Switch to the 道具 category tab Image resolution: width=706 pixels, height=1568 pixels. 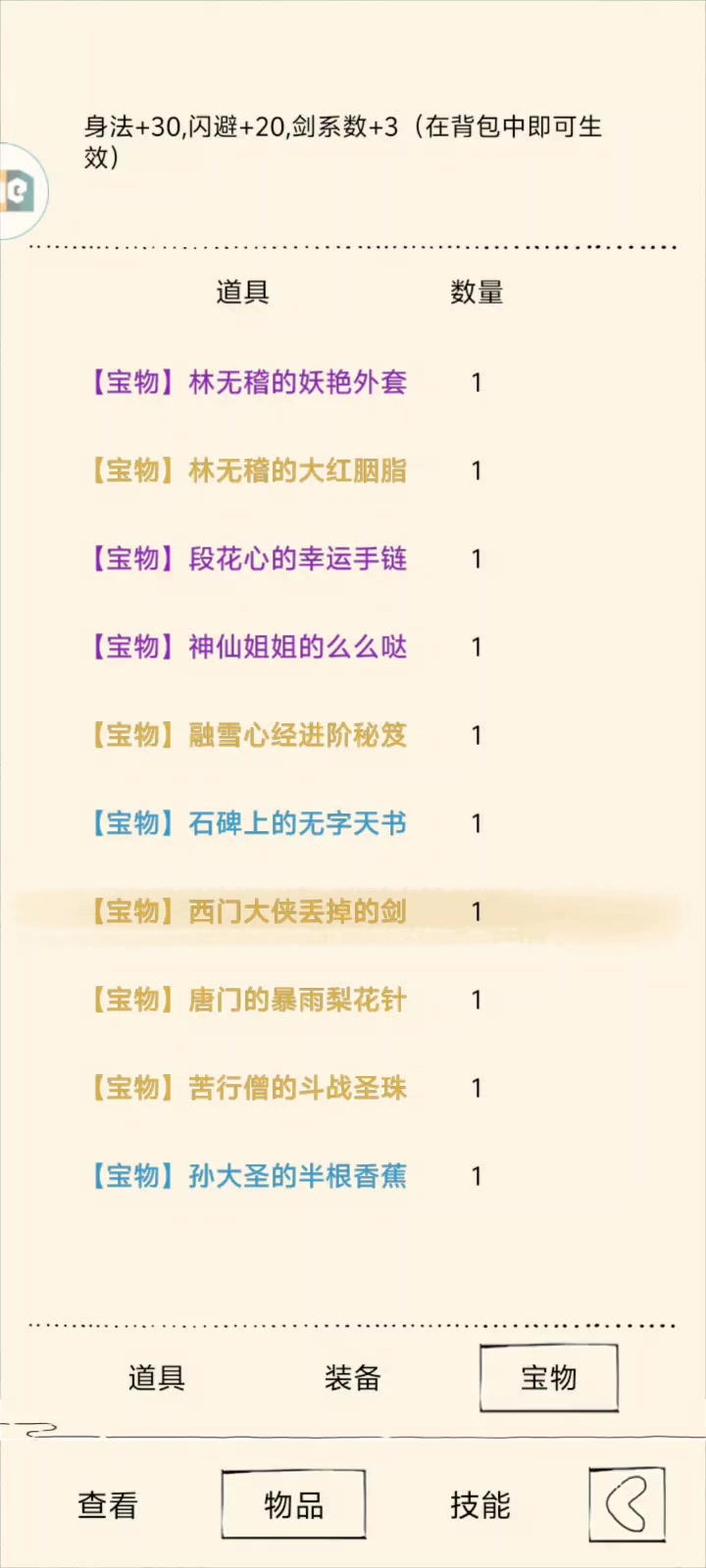157,1378
